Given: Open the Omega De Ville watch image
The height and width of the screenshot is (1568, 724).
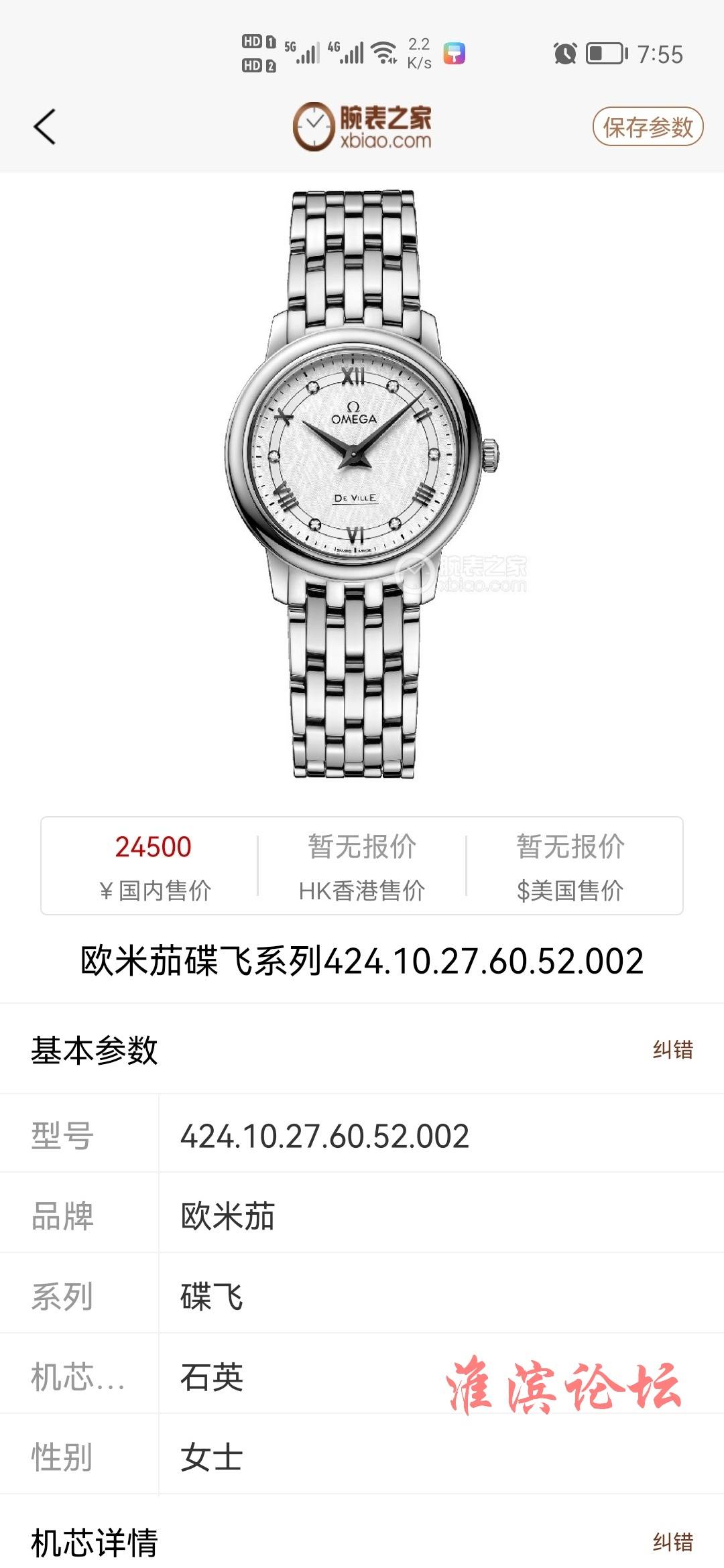Looking at the screenshot, I should [x=361, y=482].
